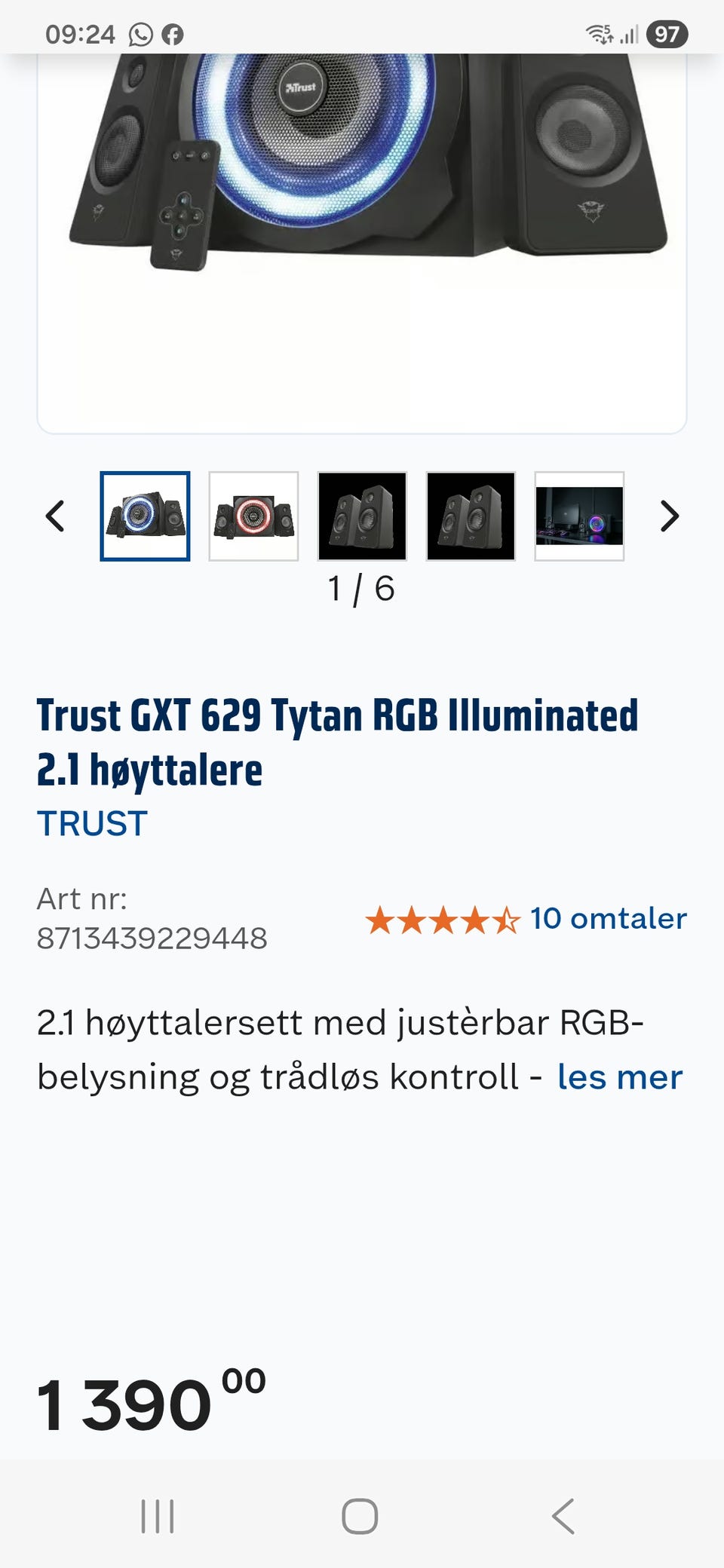Expand the description via les mer
This screenshot has height=1568, width=724.
619,1078
